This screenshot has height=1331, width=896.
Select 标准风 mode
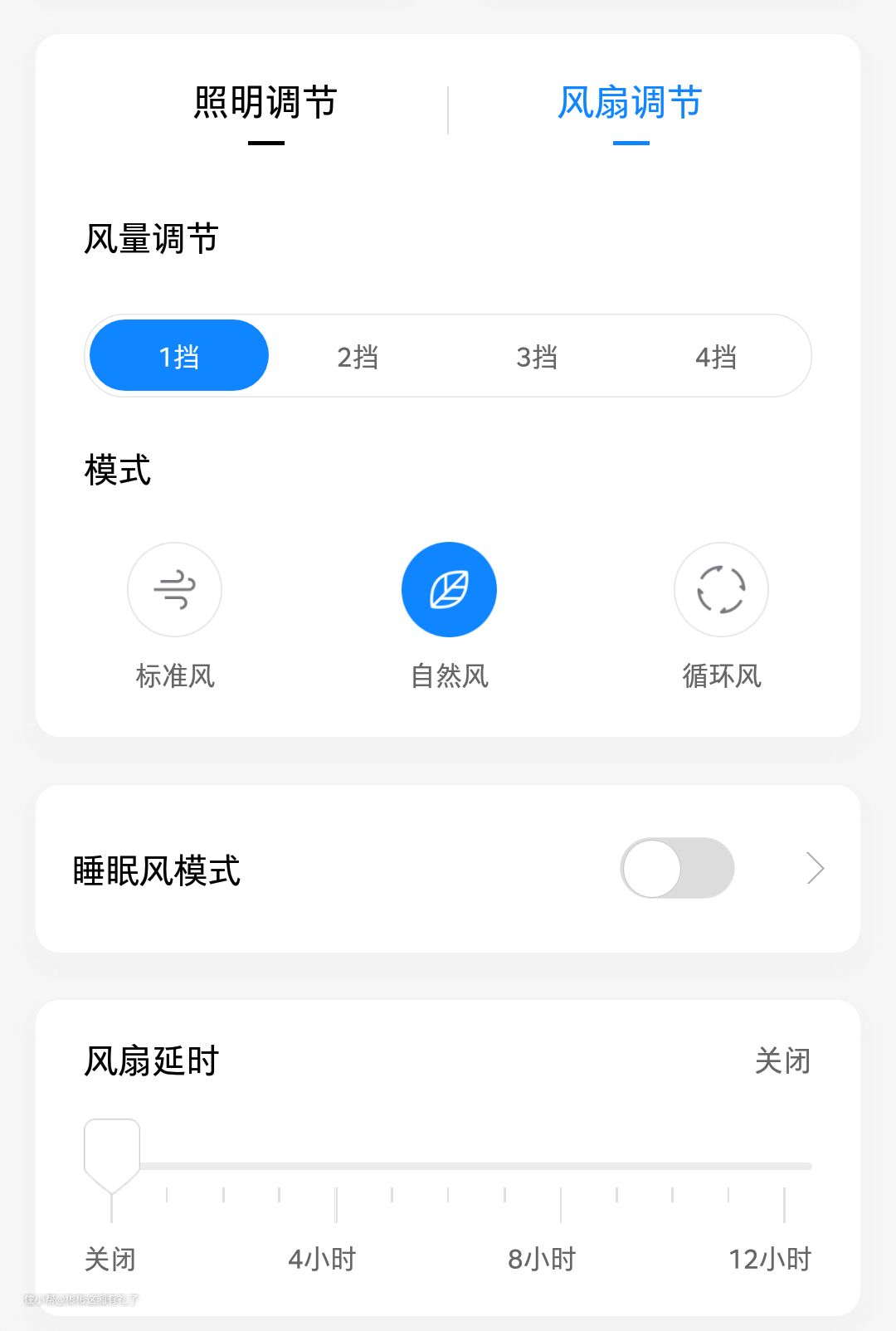(x=174, y=590)
